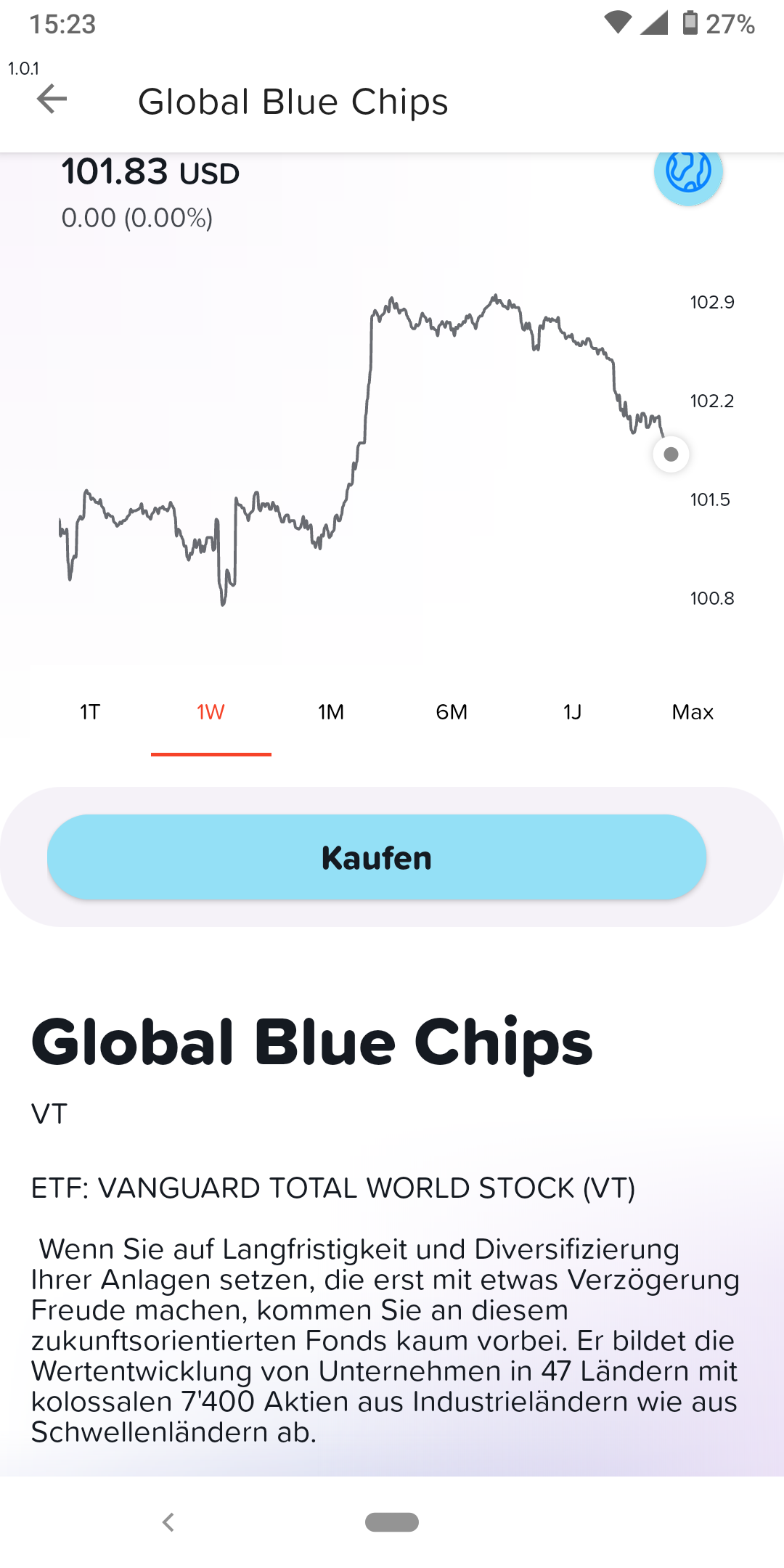Image resolution: width=784 pixels, height=1568 pixels.
Task: Tap the system back button
Action: (x=168, y=1522)
